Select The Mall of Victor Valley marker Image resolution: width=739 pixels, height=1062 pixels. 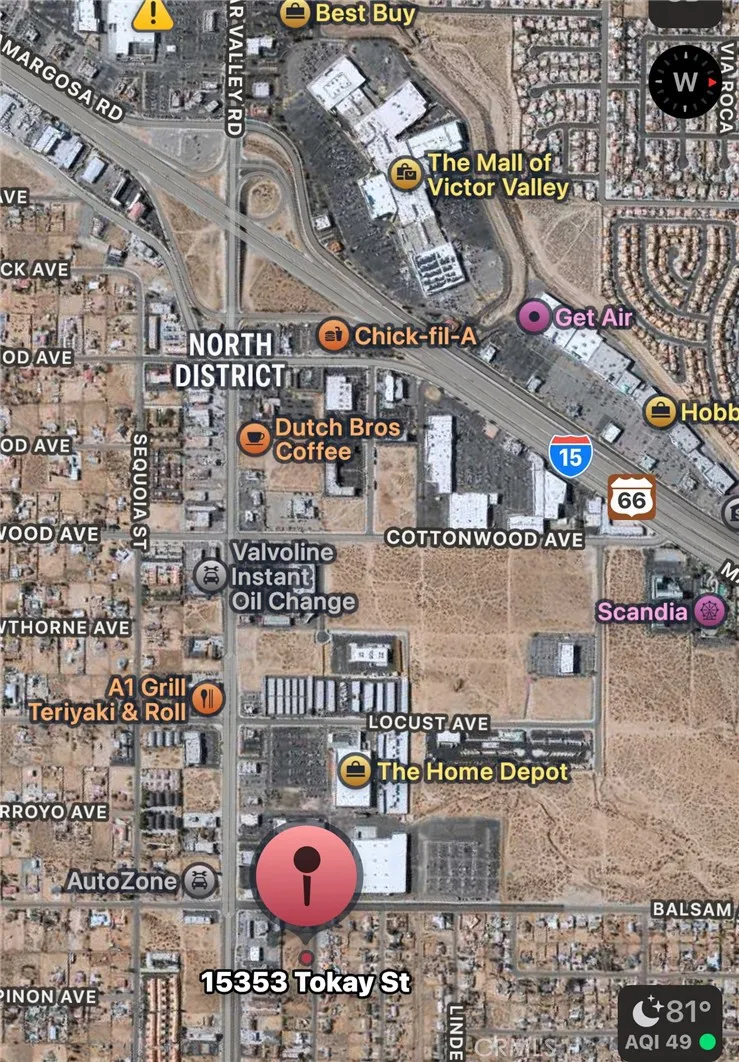click(x=405, y=174)
